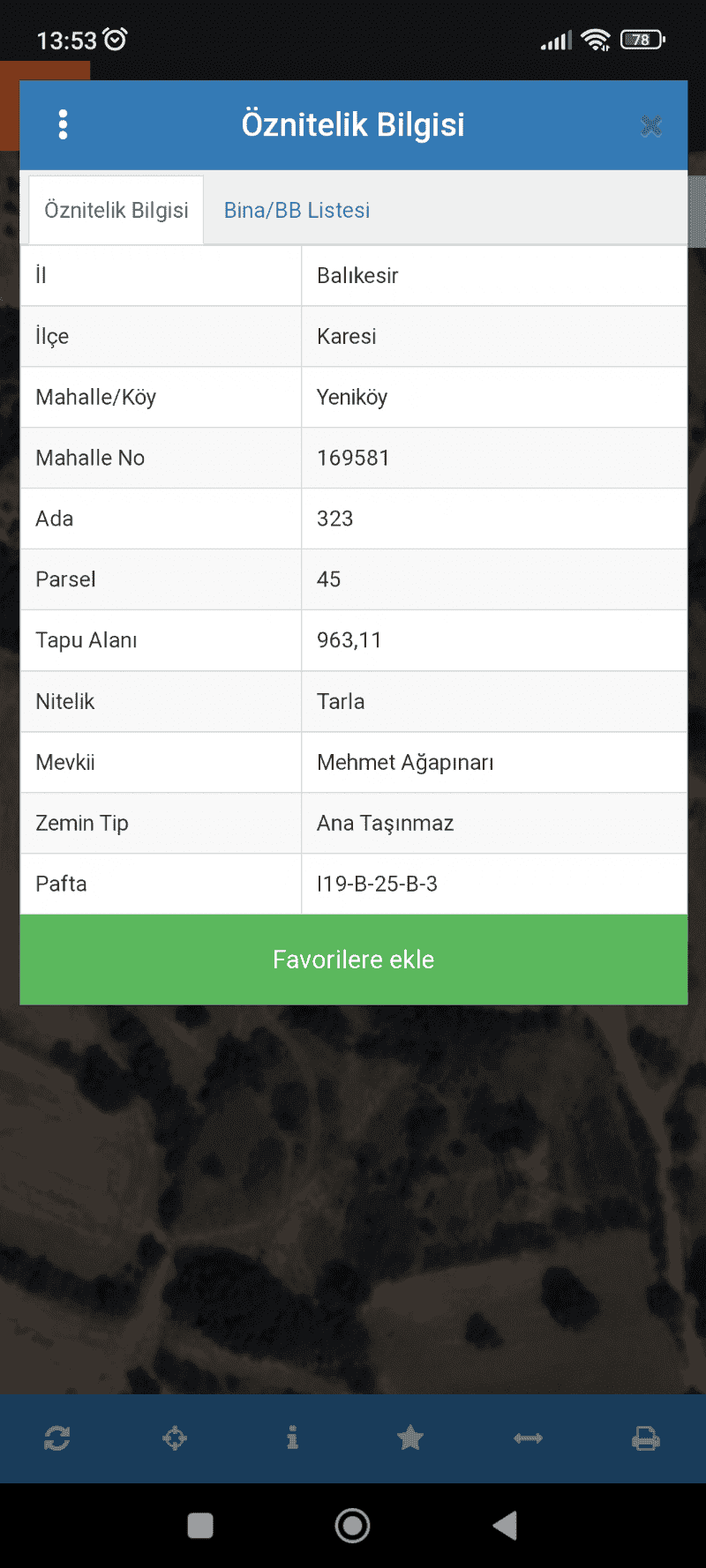Tap the measure distance arrows icon
The width and height of the screenshot is (706, 1568).
click(528, 1438)
